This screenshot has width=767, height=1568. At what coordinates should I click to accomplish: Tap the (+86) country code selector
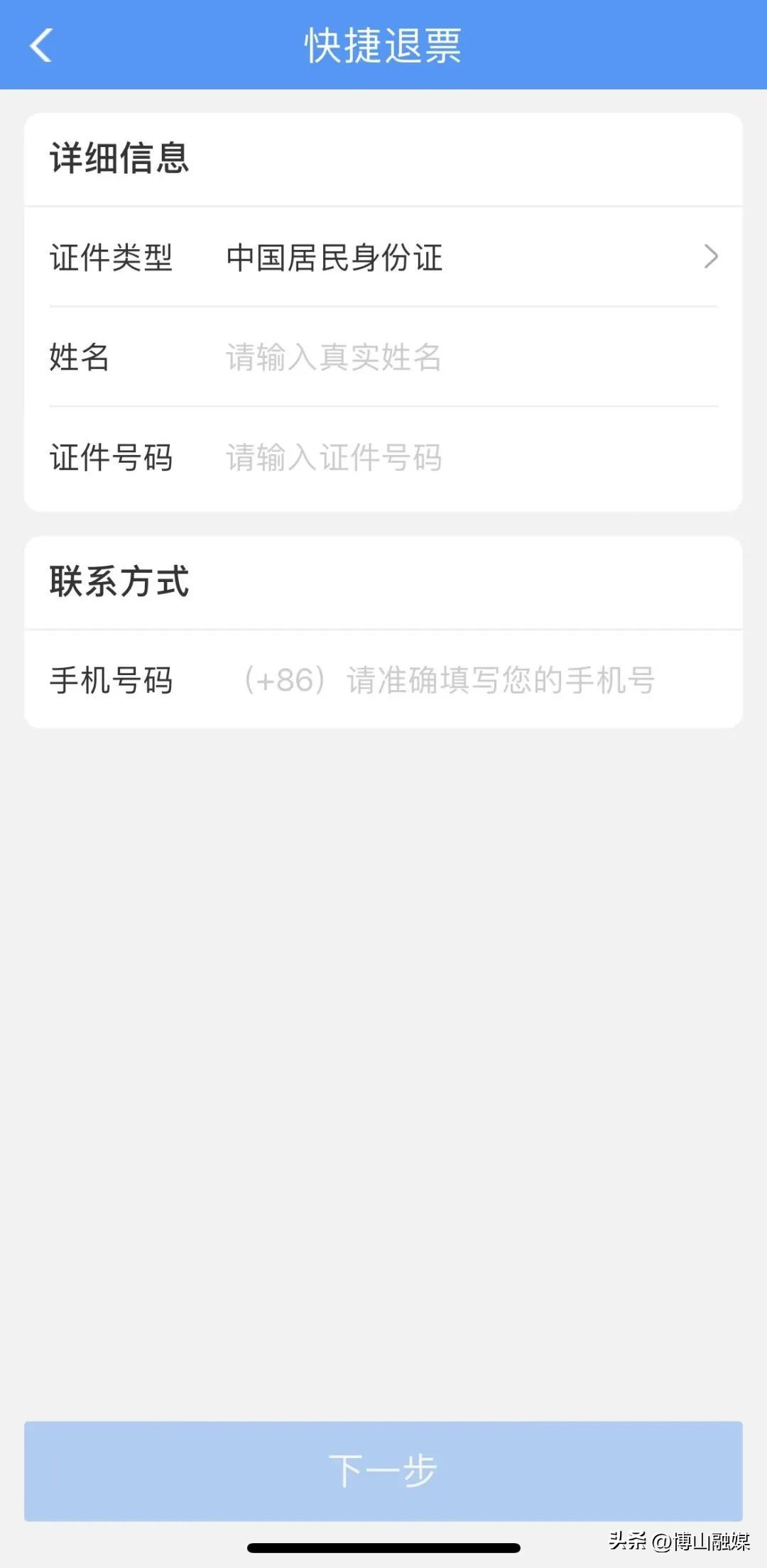pyautogui.click(x=284, y=681)
